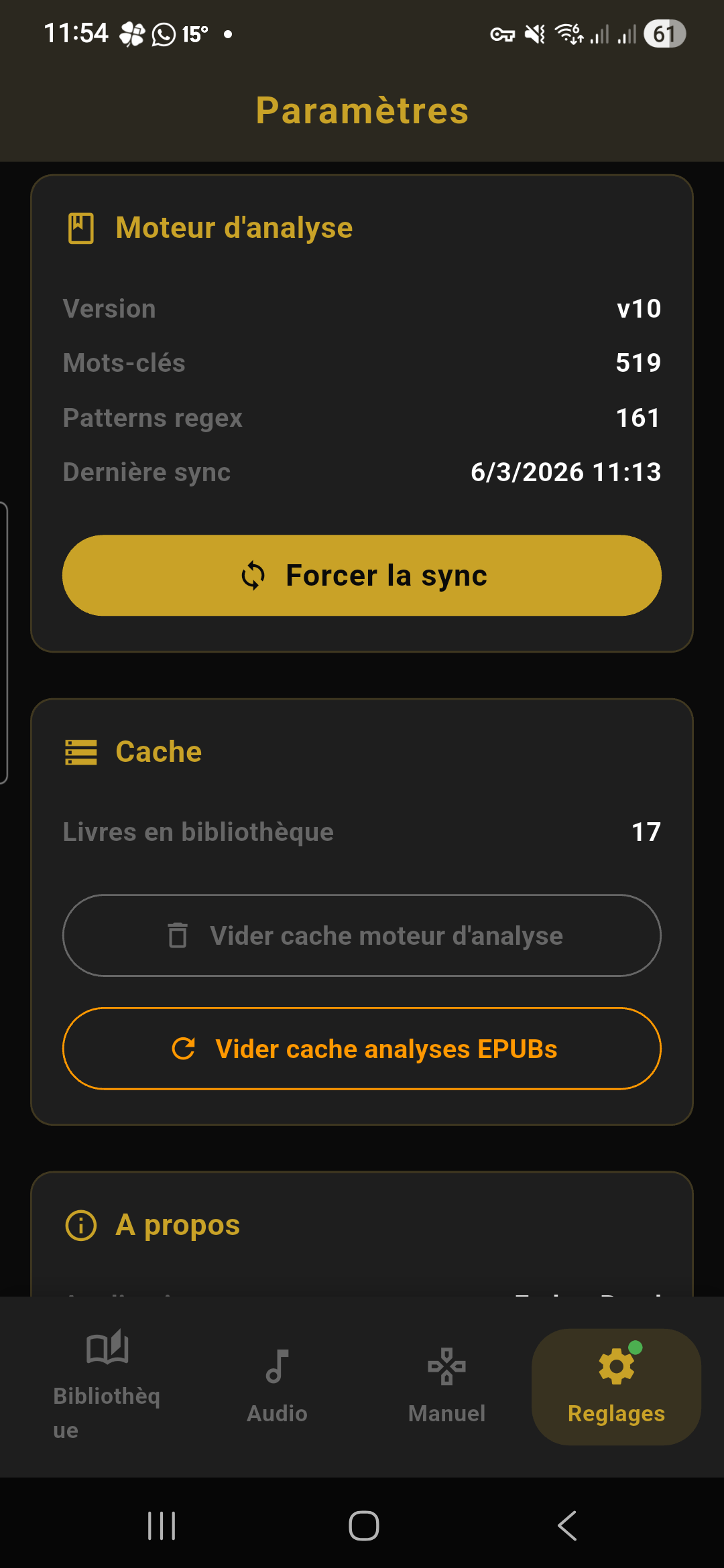Go back using the system back button

click(567, 1526)
